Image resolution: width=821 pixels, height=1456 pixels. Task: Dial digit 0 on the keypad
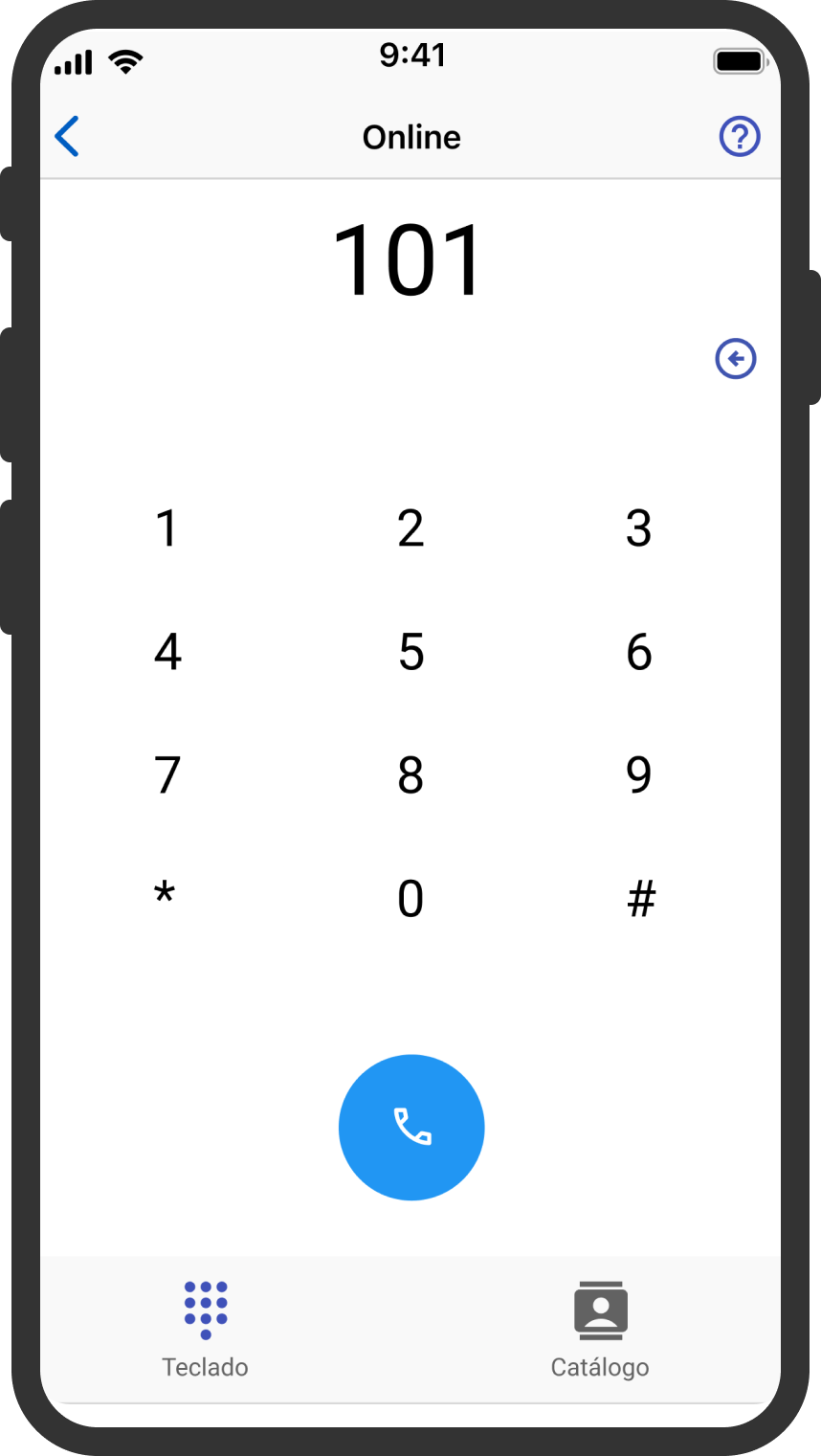pos(410,899)
